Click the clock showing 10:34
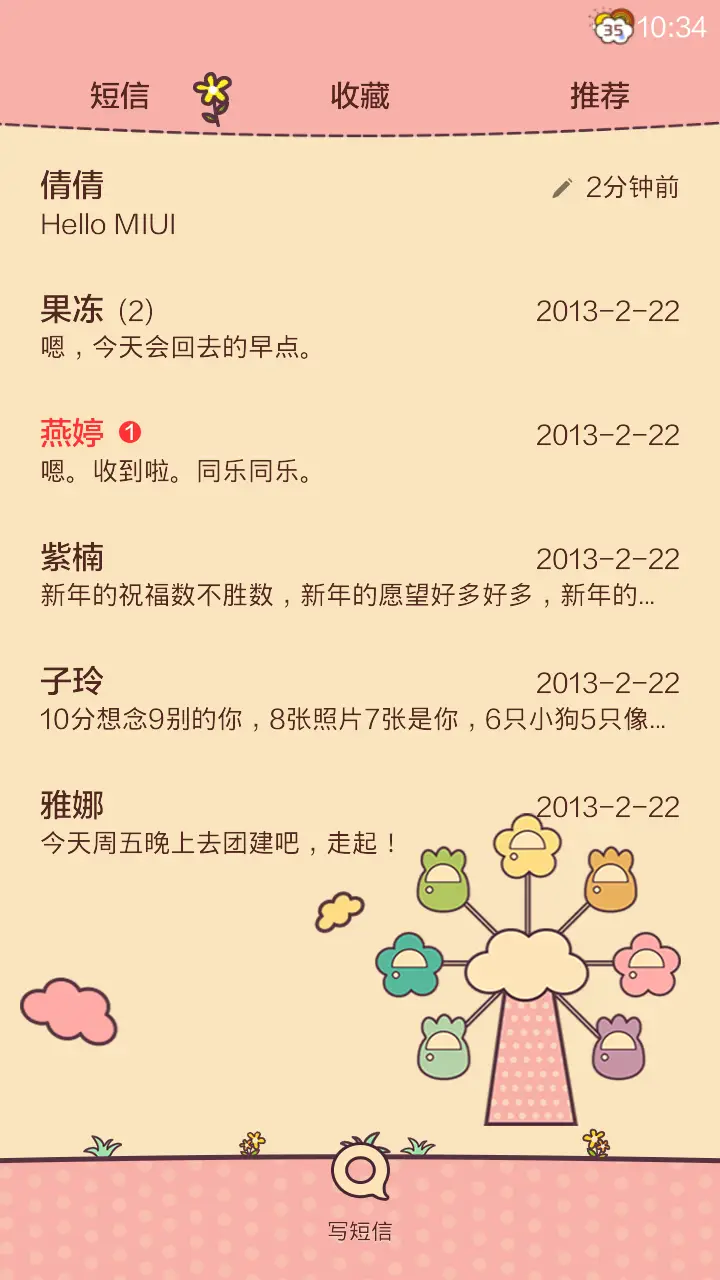Image resolution: width=720 pixels, height=1280 pixels. pyautogui.click(x=670, y=30)
